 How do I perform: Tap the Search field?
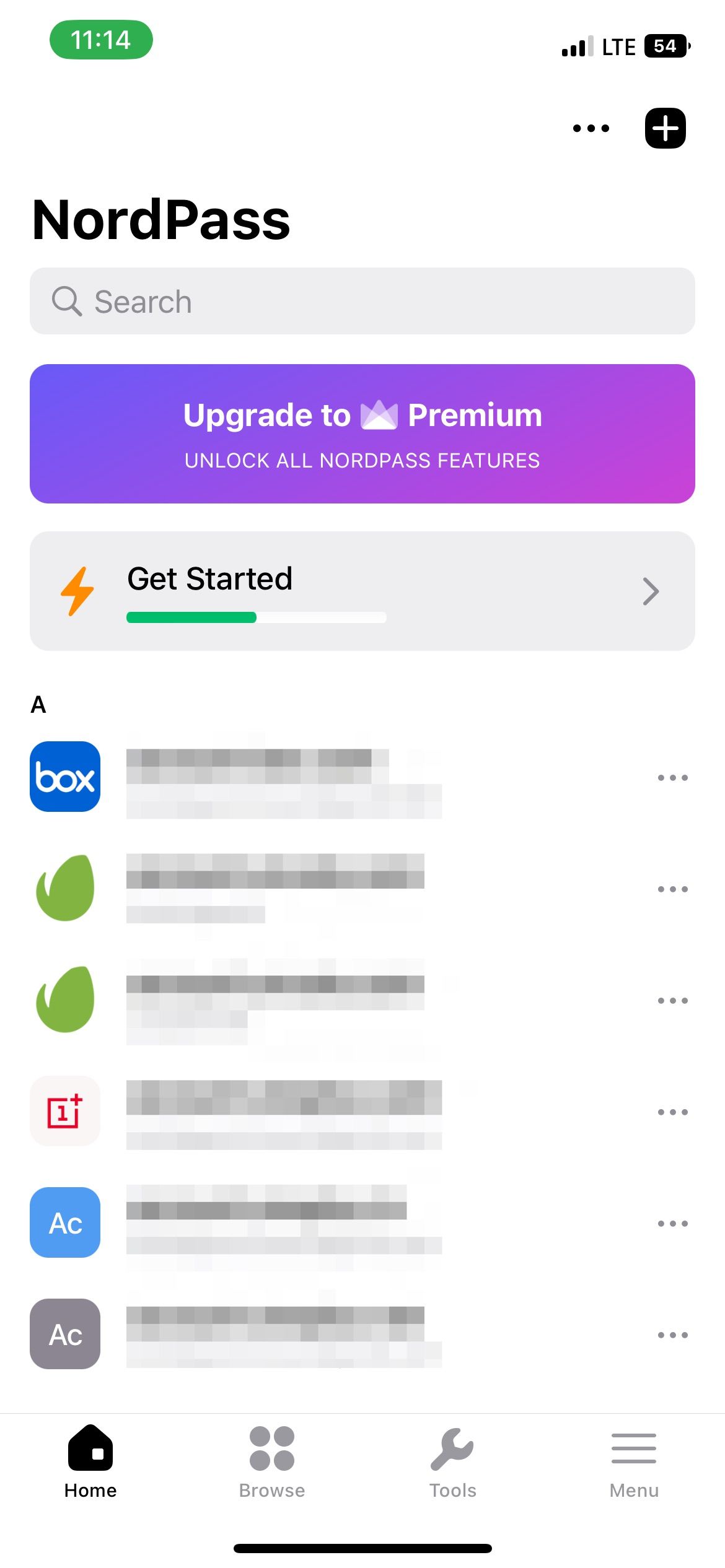[362, 301]
